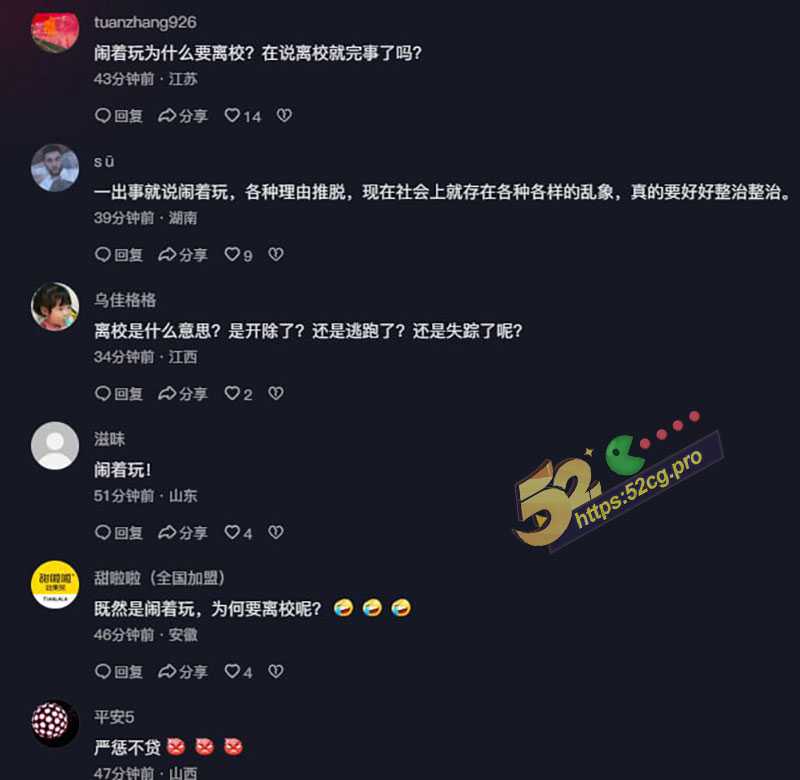Open 滋味's profile avatar
The height and width of the screenshot is (780, 800).
[55, 445]
